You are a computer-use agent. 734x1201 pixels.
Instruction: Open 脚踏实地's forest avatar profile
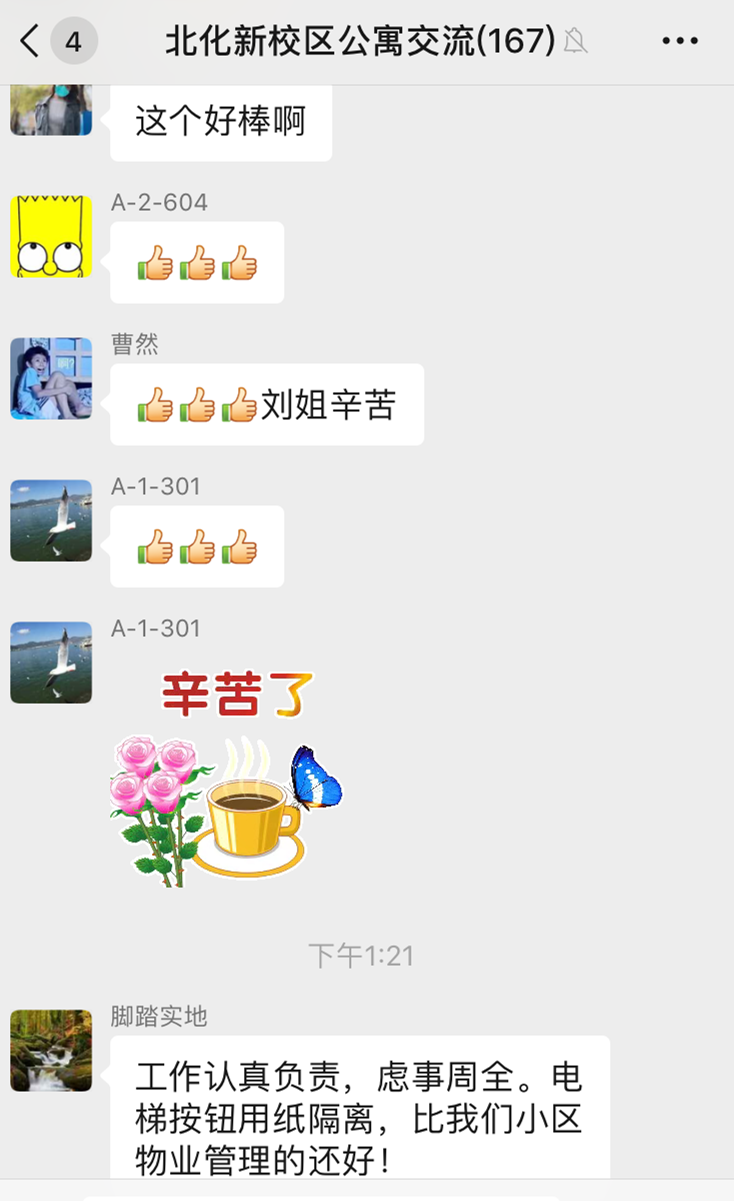pyautogui.click(x=51, y=1050)
